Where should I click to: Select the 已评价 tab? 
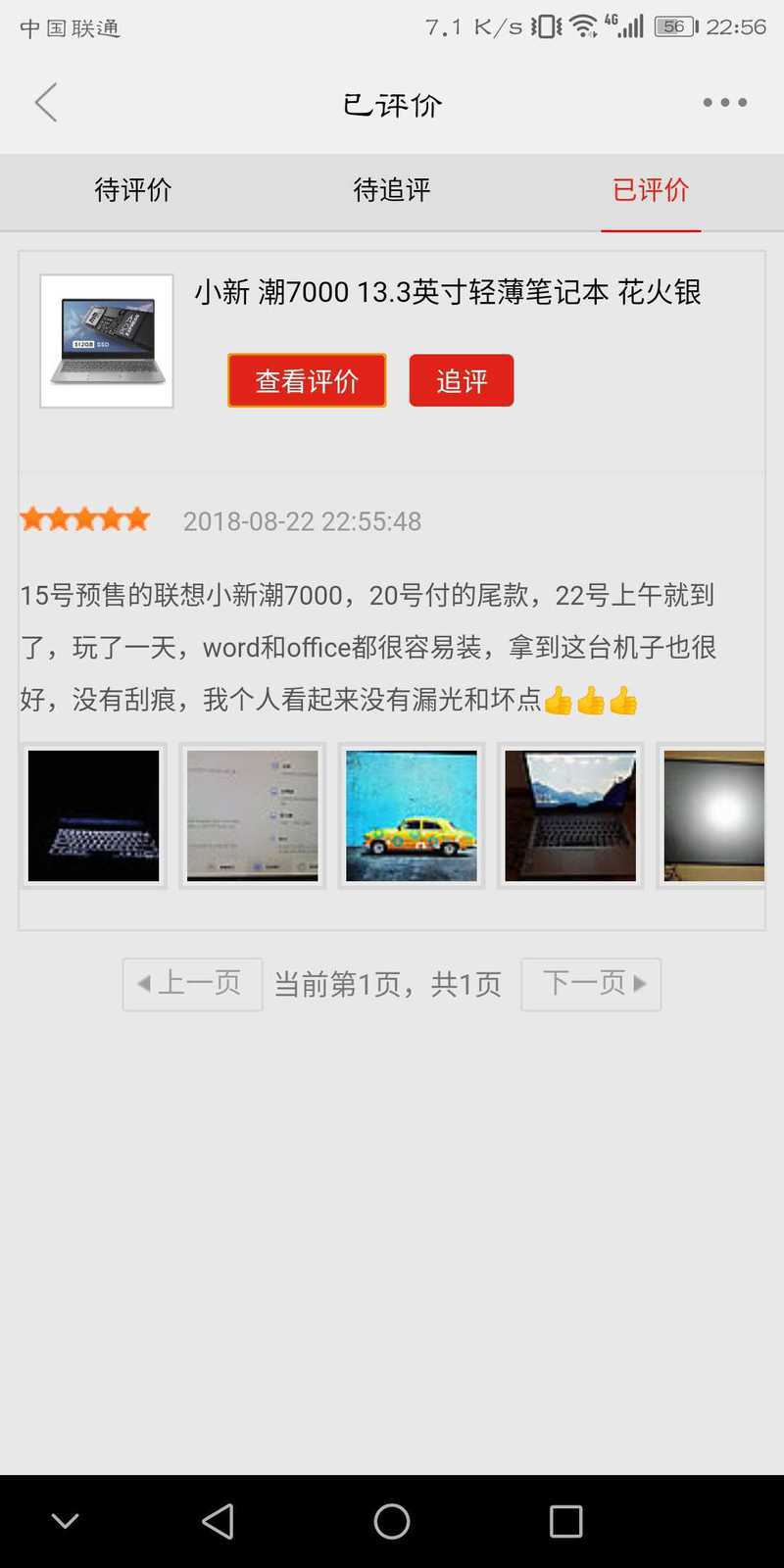click(x=651, y=190)
